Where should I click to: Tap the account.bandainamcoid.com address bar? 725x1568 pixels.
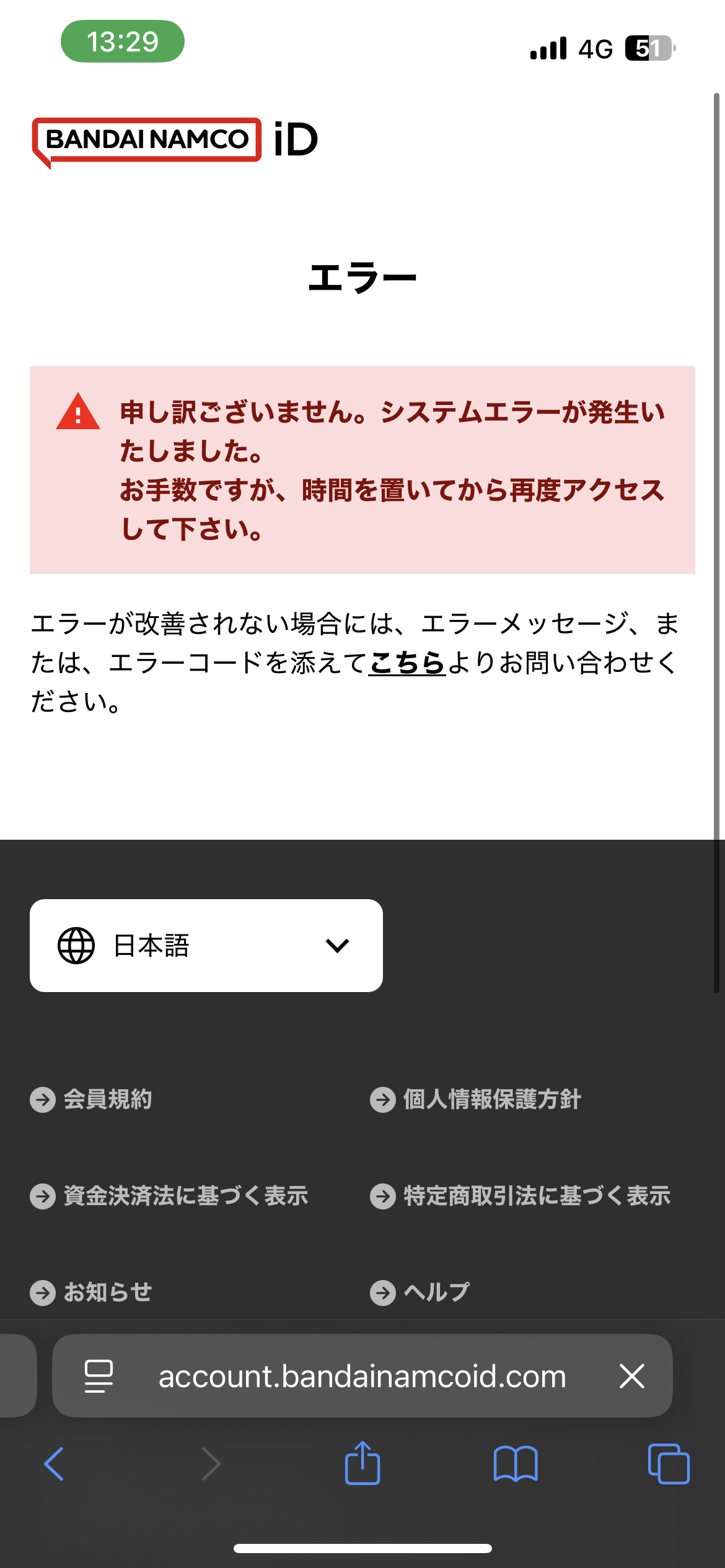tap(362, 1376)
